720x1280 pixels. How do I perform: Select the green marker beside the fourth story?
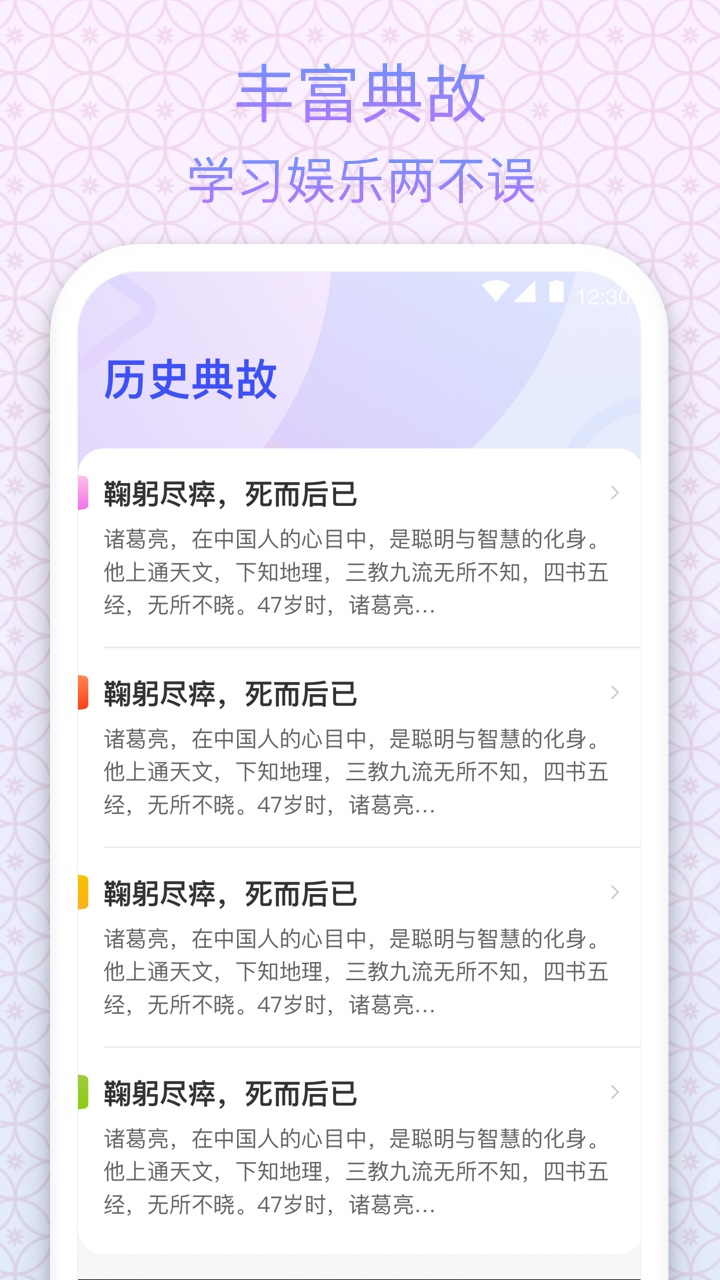click(x=84, y=1094)
